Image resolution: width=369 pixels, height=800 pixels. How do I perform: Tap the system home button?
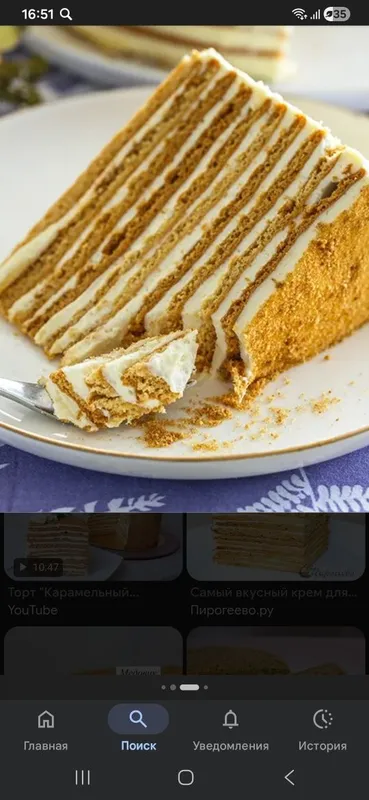(x=186, y=778)
